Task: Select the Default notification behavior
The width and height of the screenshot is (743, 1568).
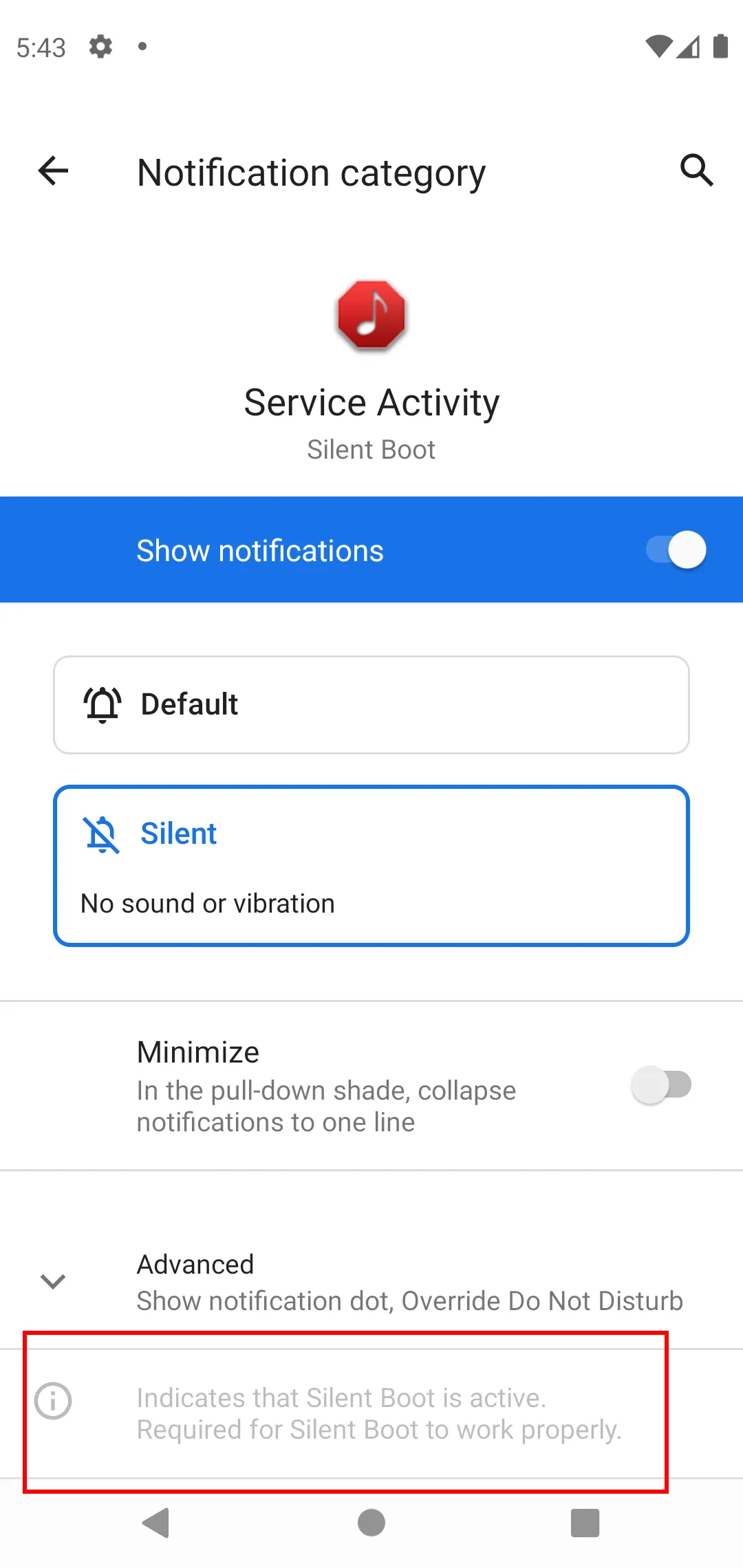Action: [371, 705]
